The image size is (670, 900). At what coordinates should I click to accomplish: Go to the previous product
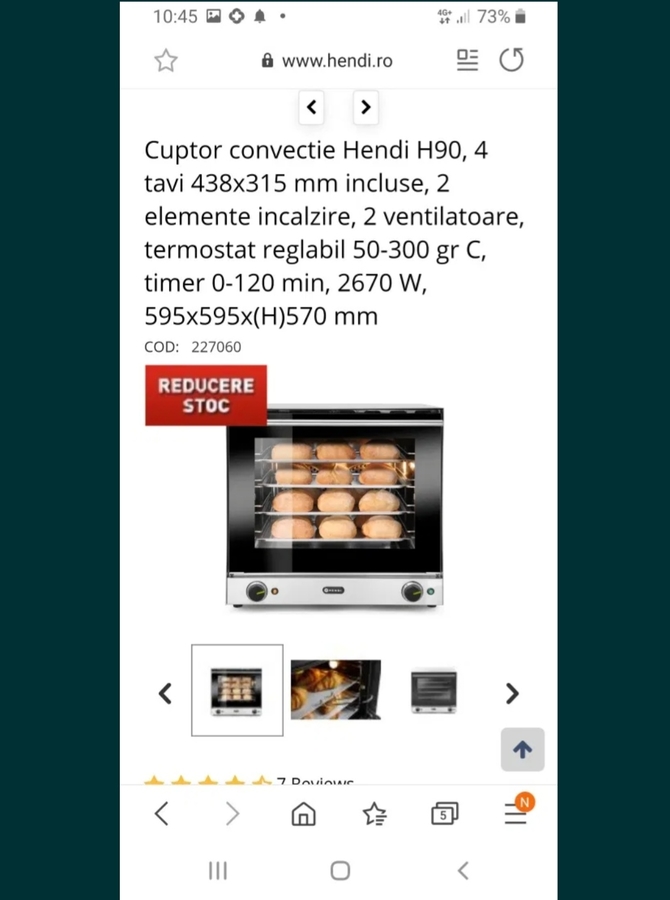312,107
